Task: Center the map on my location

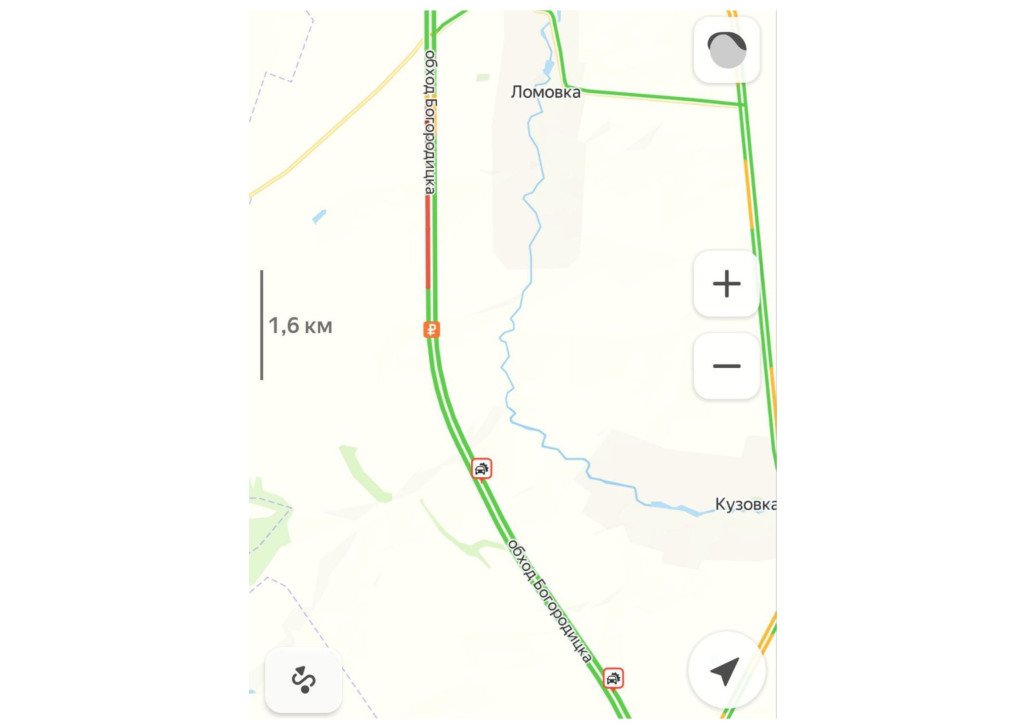Action: pyautogui.click(x=726, y=671)
